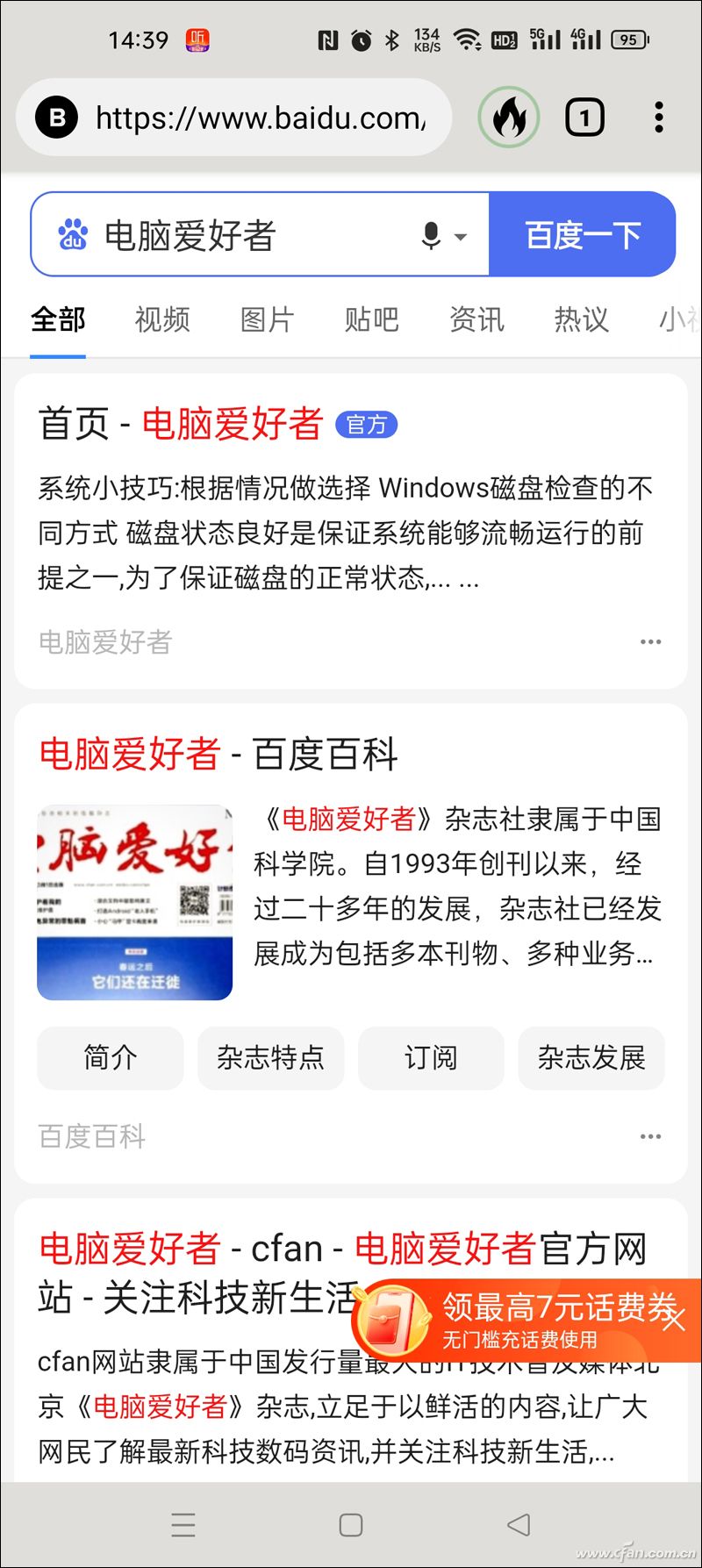Switch to the 视频 tab
The height and width of the screenshot is (1568, 702).
point(162,319)
